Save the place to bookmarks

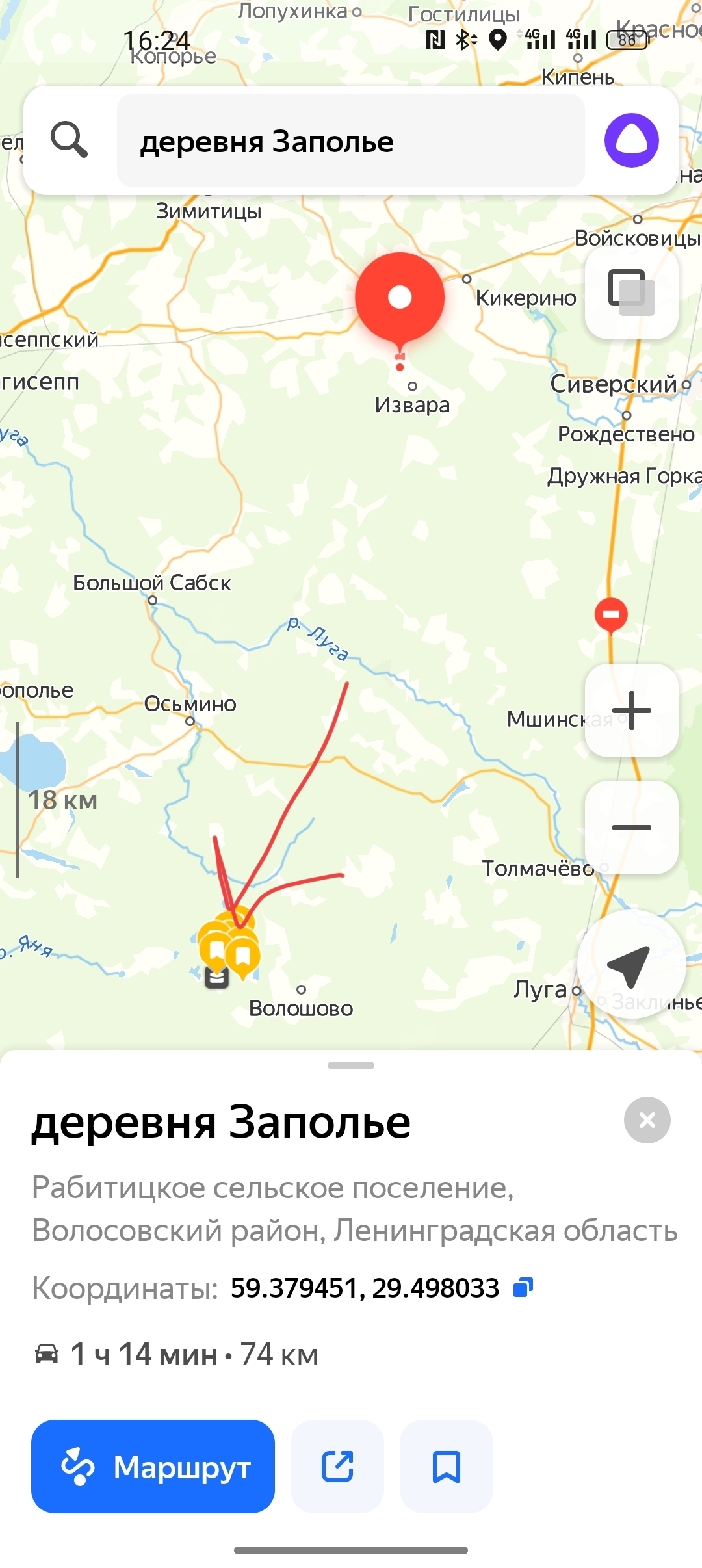coord(447,1467)
